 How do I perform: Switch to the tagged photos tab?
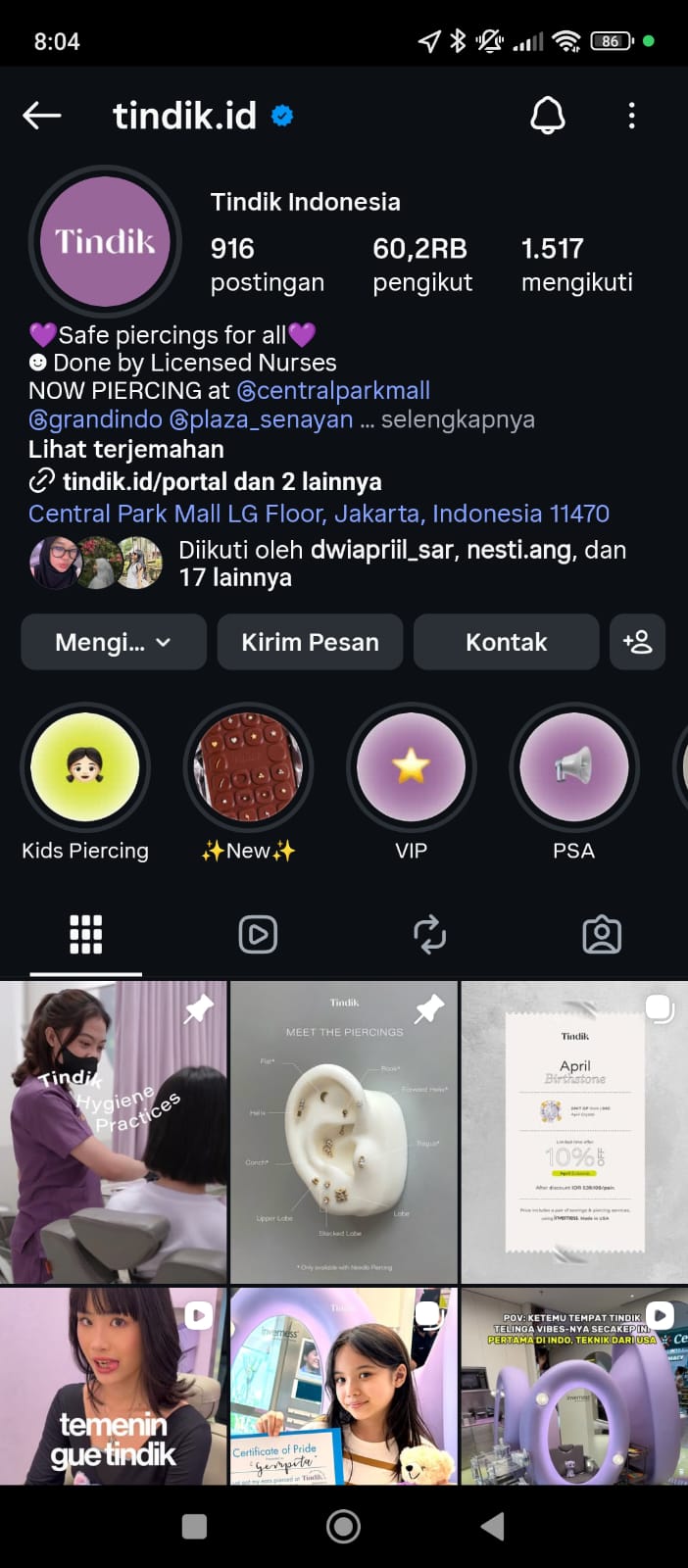pyautogui.click(x=602, y=935)
